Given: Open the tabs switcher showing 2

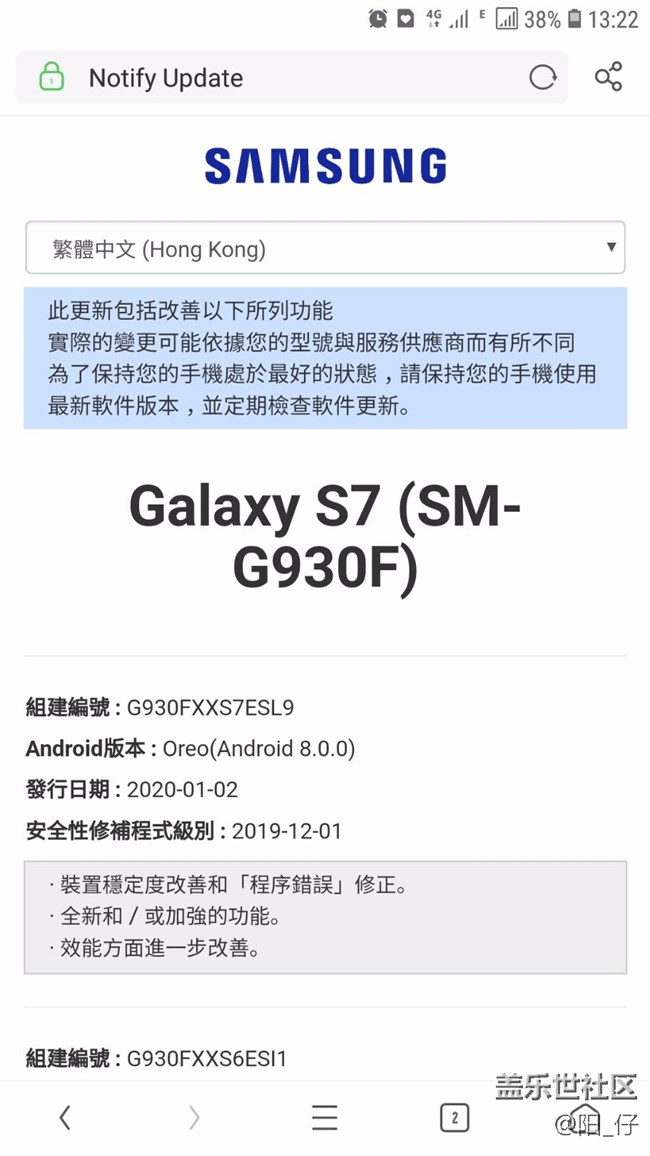Looking at the screenshot, I should [x=455, y=1118].
